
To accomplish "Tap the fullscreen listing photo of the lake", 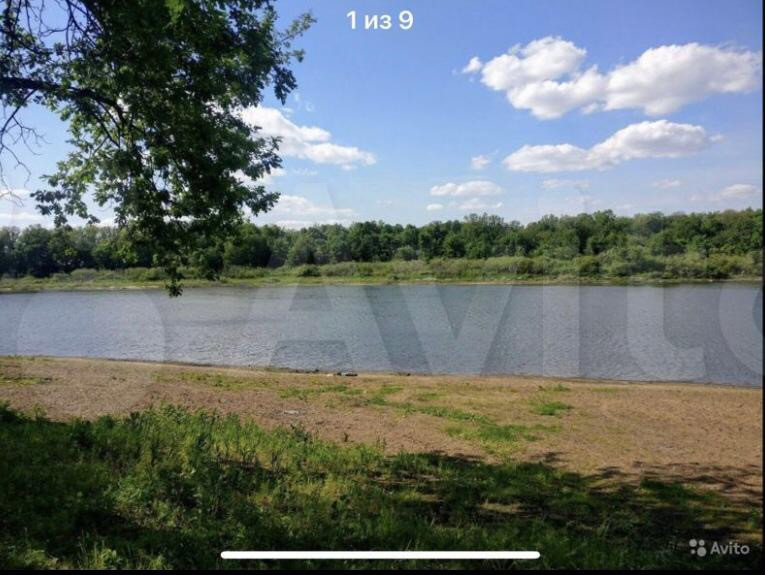I will click(x=382, y=285).
